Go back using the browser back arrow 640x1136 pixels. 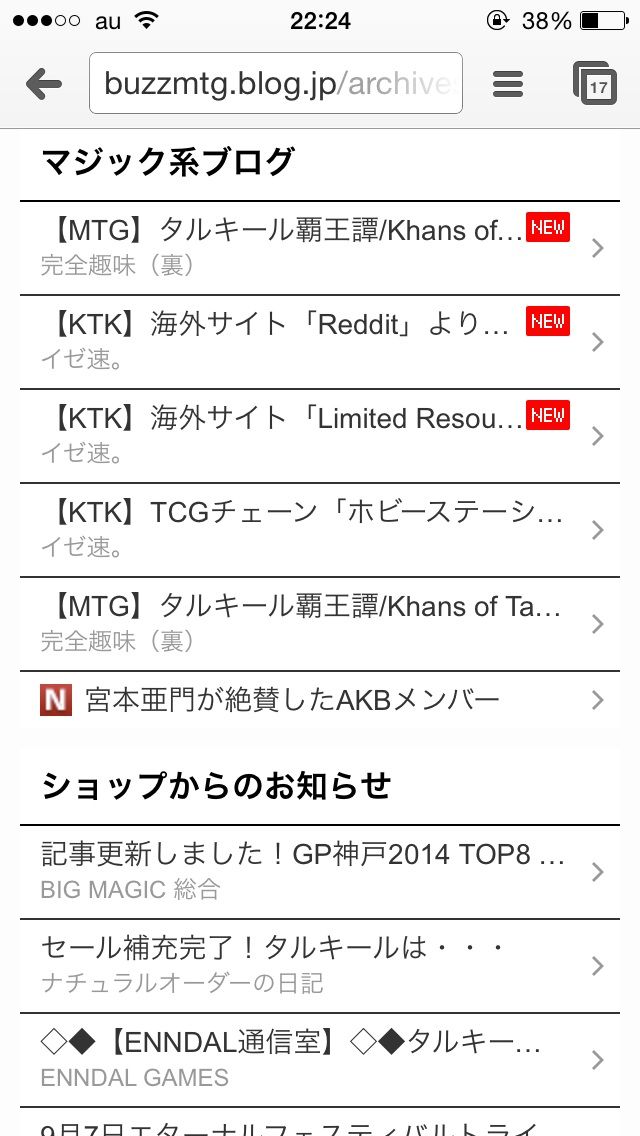[43, 84]
